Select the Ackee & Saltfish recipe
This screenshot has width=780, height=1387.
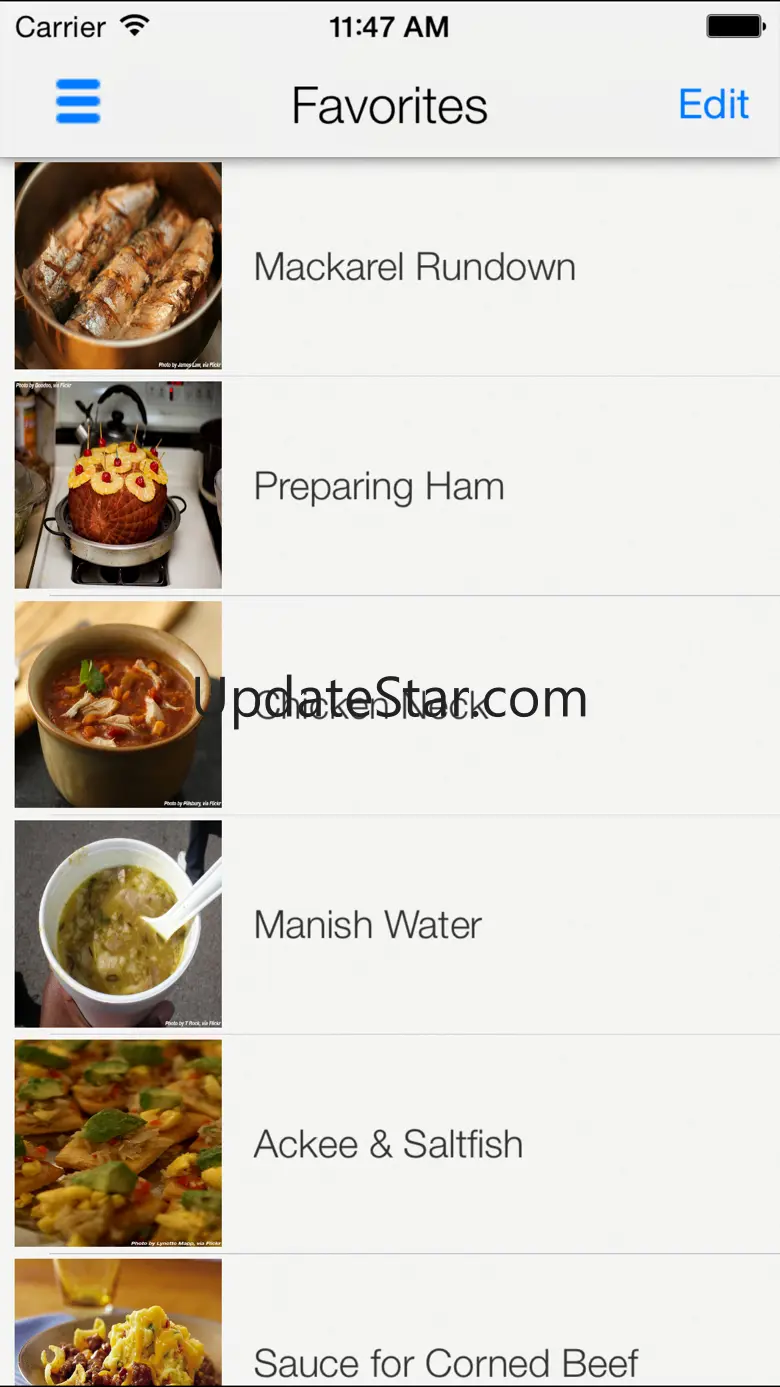390,1143
